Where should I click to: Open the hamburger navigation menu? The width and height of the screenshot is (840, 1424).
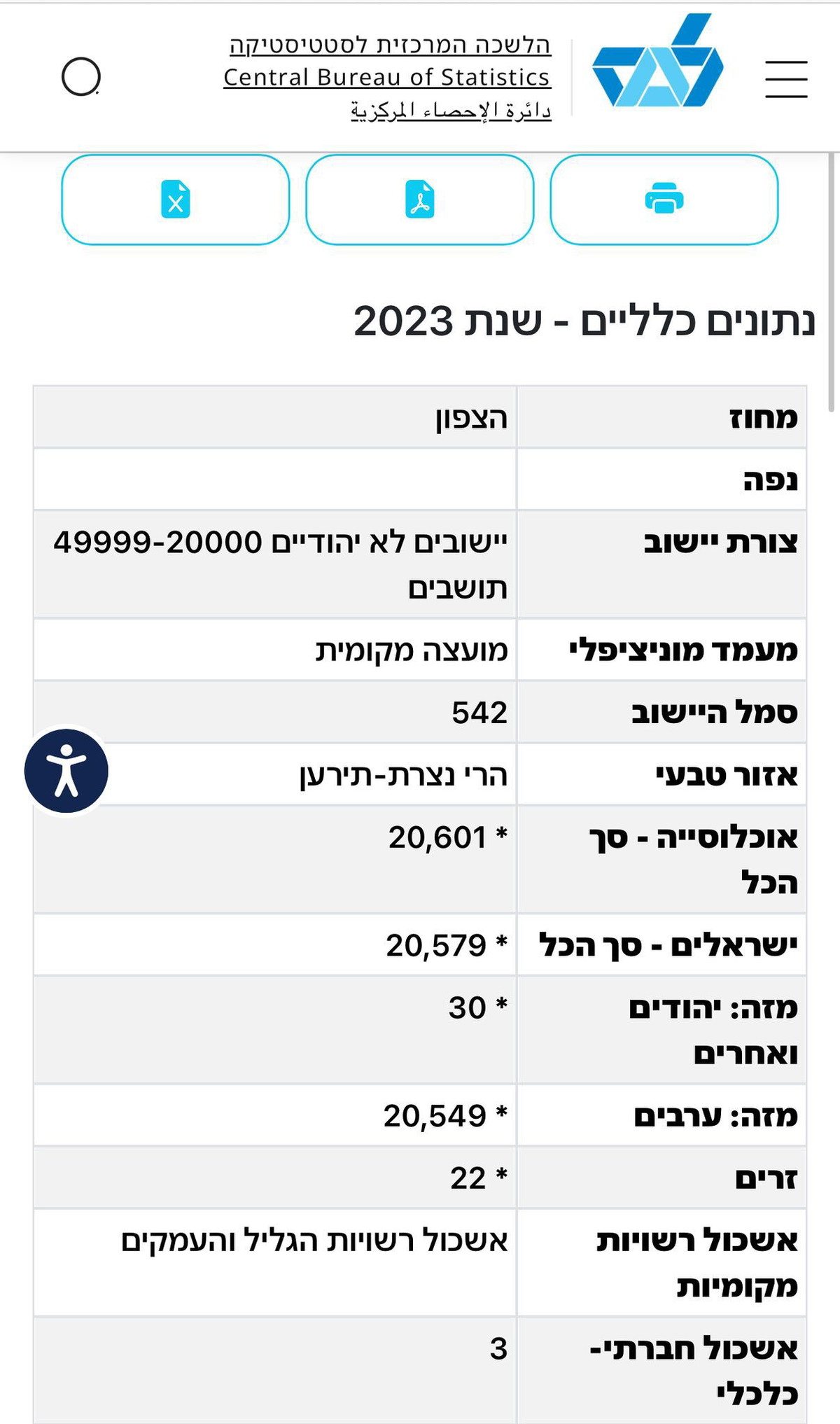pyautogui.click(x=785, y=78)
